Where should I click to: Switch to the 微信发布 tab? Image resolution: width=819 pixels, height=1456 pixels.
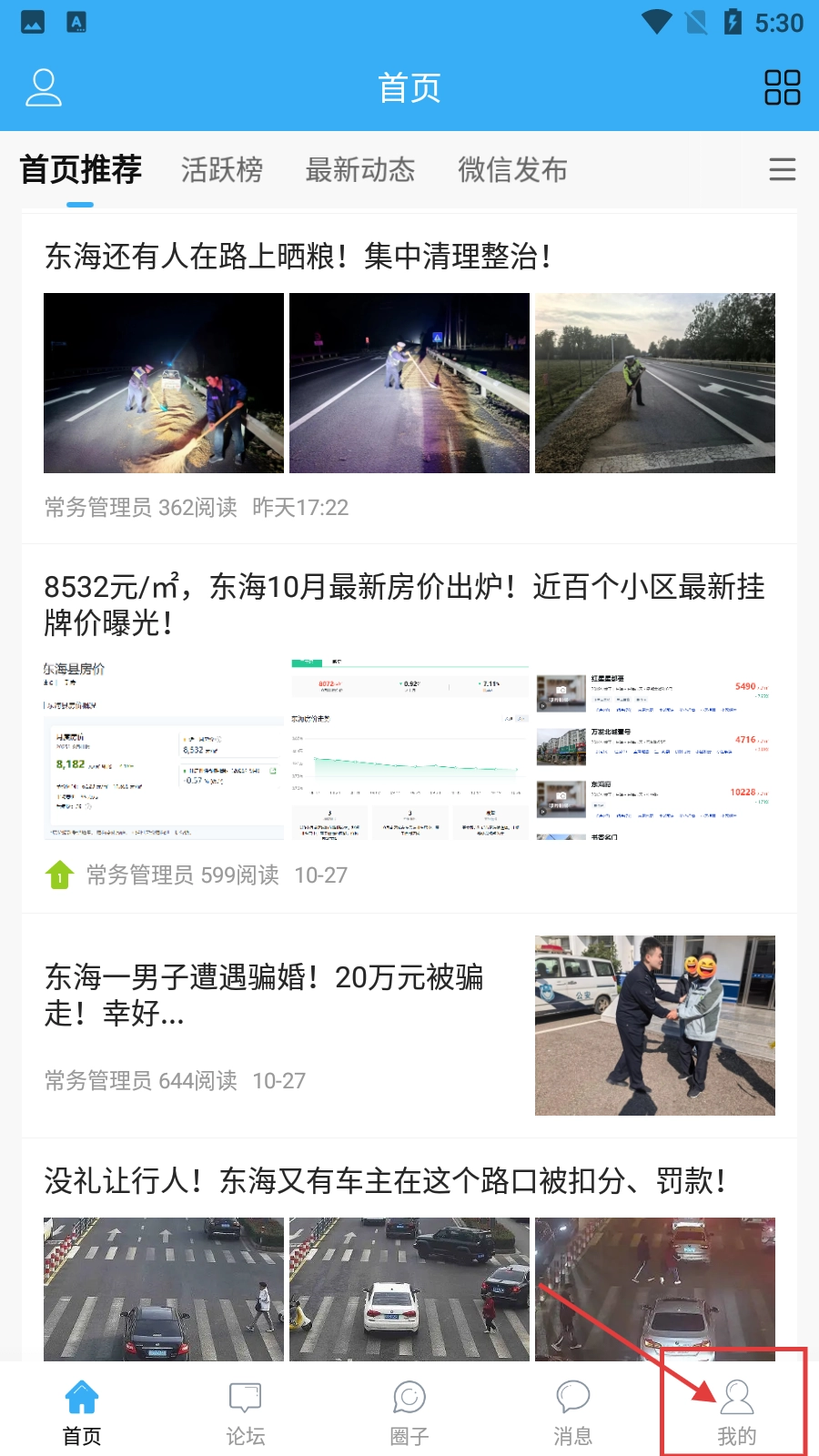click(512, 170)
